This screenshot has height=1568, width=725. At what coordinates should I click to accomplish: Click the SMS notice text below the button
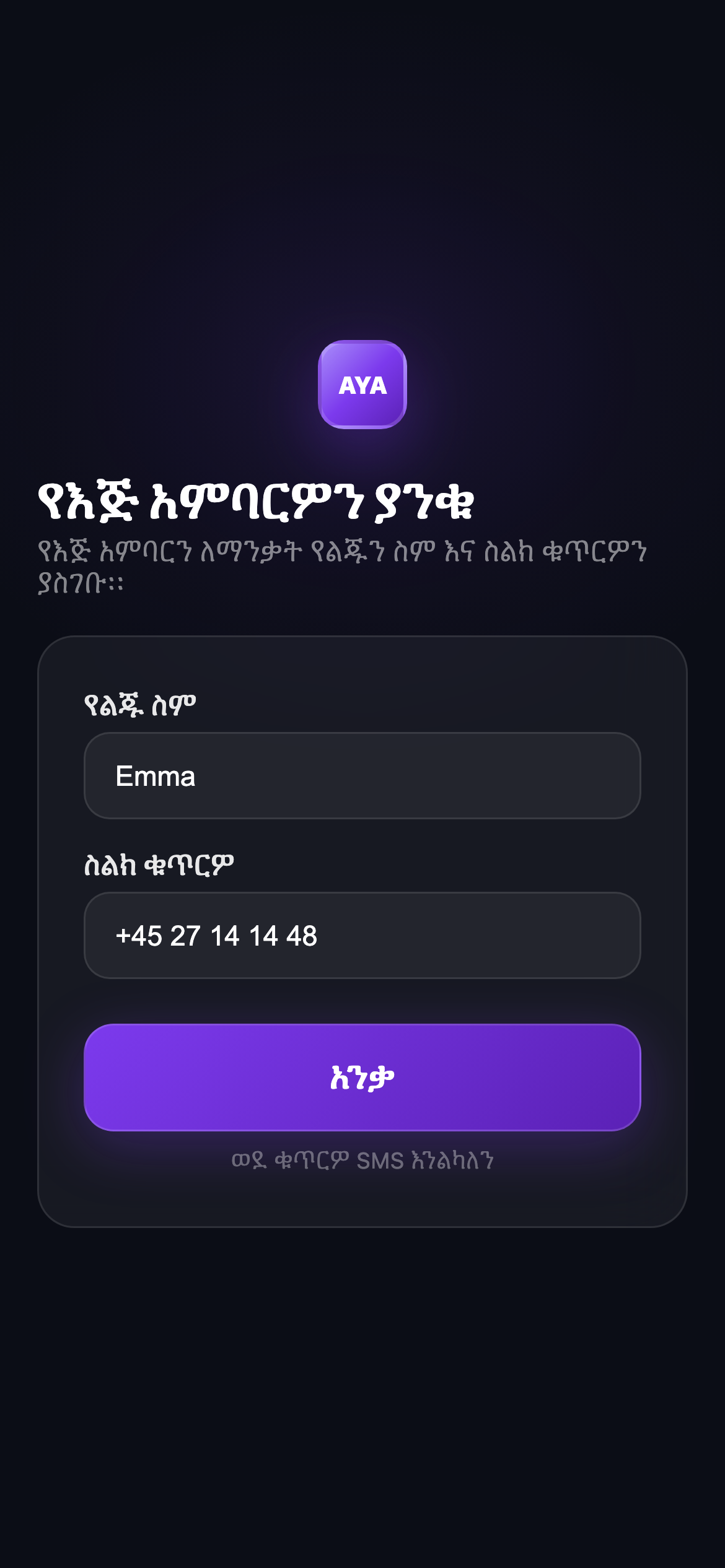363,1161
